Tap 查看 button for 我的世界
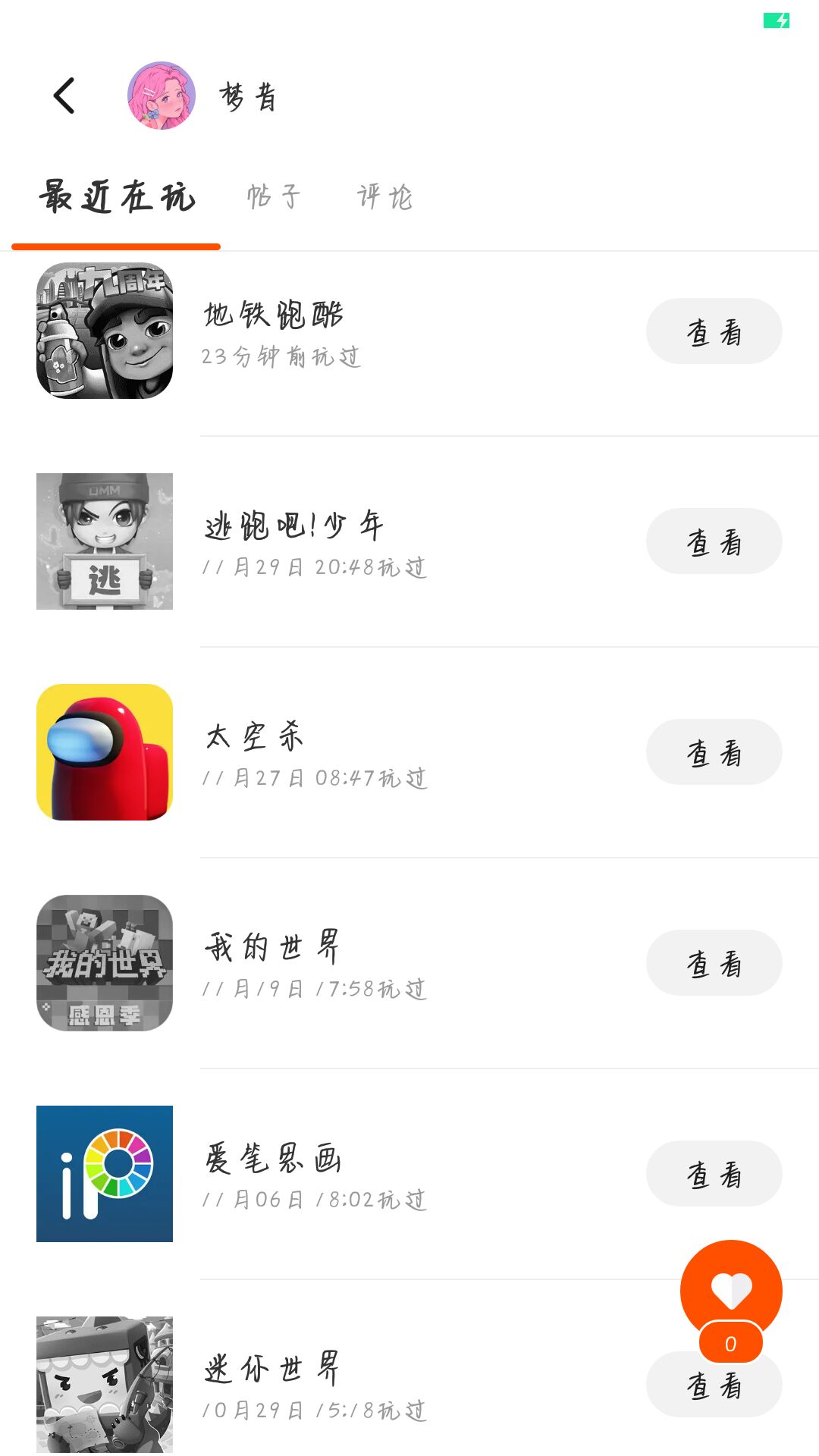The height and width of the screenshot is (1456, 819). [x=714, y=963]
